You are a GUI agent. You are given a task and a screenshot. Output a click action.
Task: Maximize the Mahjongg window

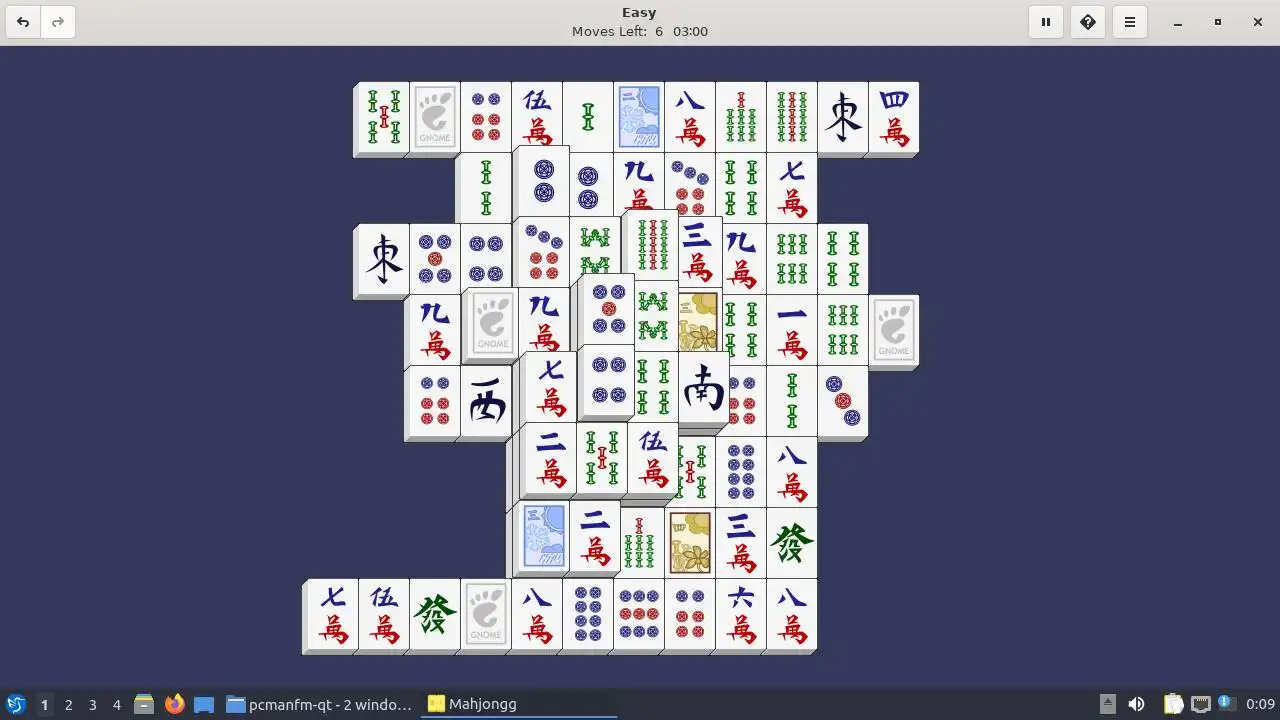click(x=1218, y=22)
